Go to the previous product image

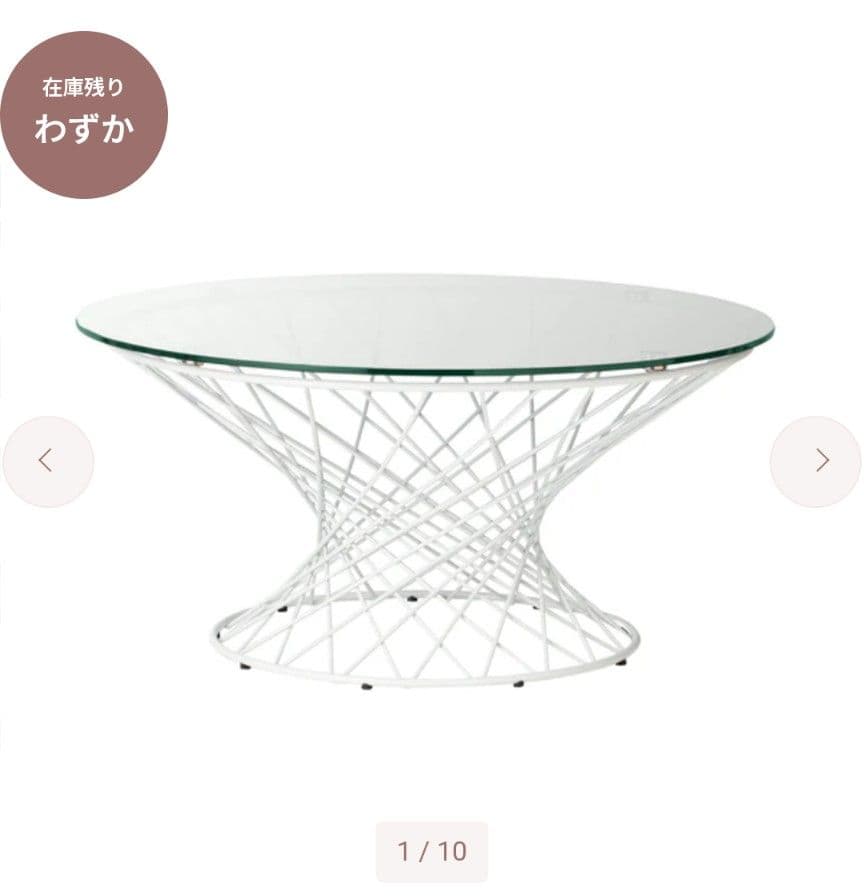pos(47,461)
